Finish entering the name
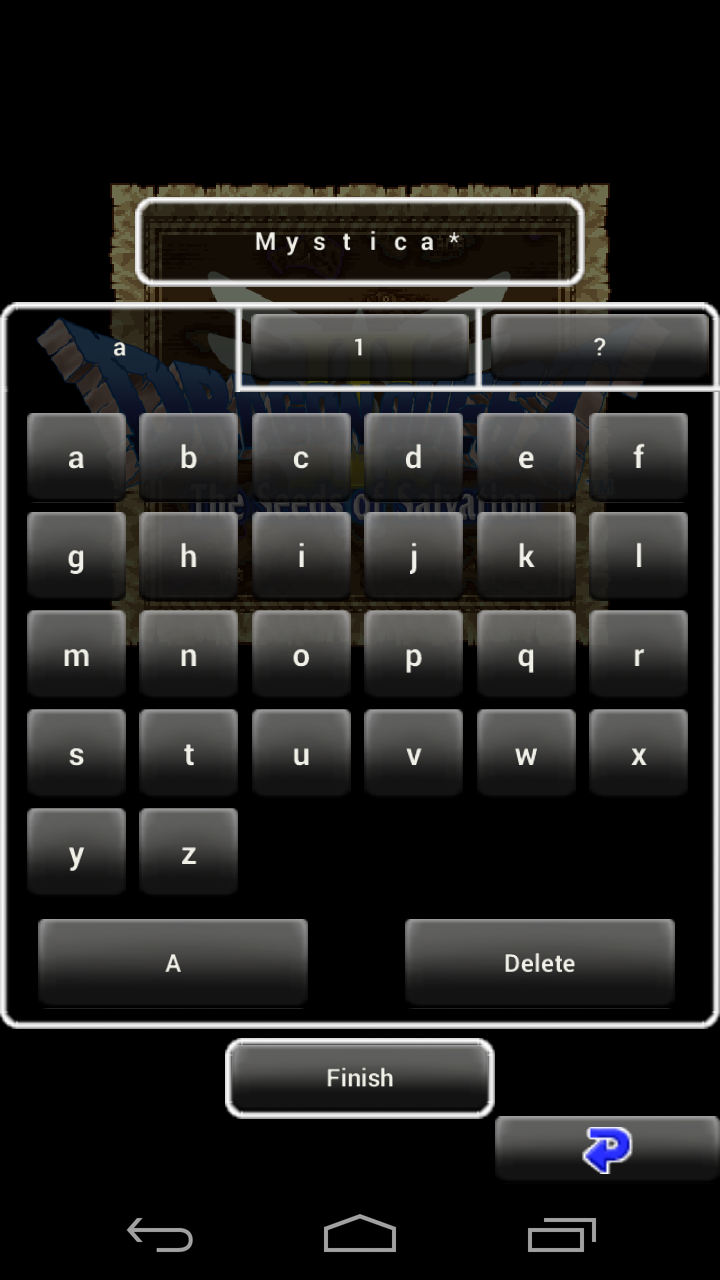This screenshot has width=720, height=1280. pyautogui.click(x=359, y=1078)
